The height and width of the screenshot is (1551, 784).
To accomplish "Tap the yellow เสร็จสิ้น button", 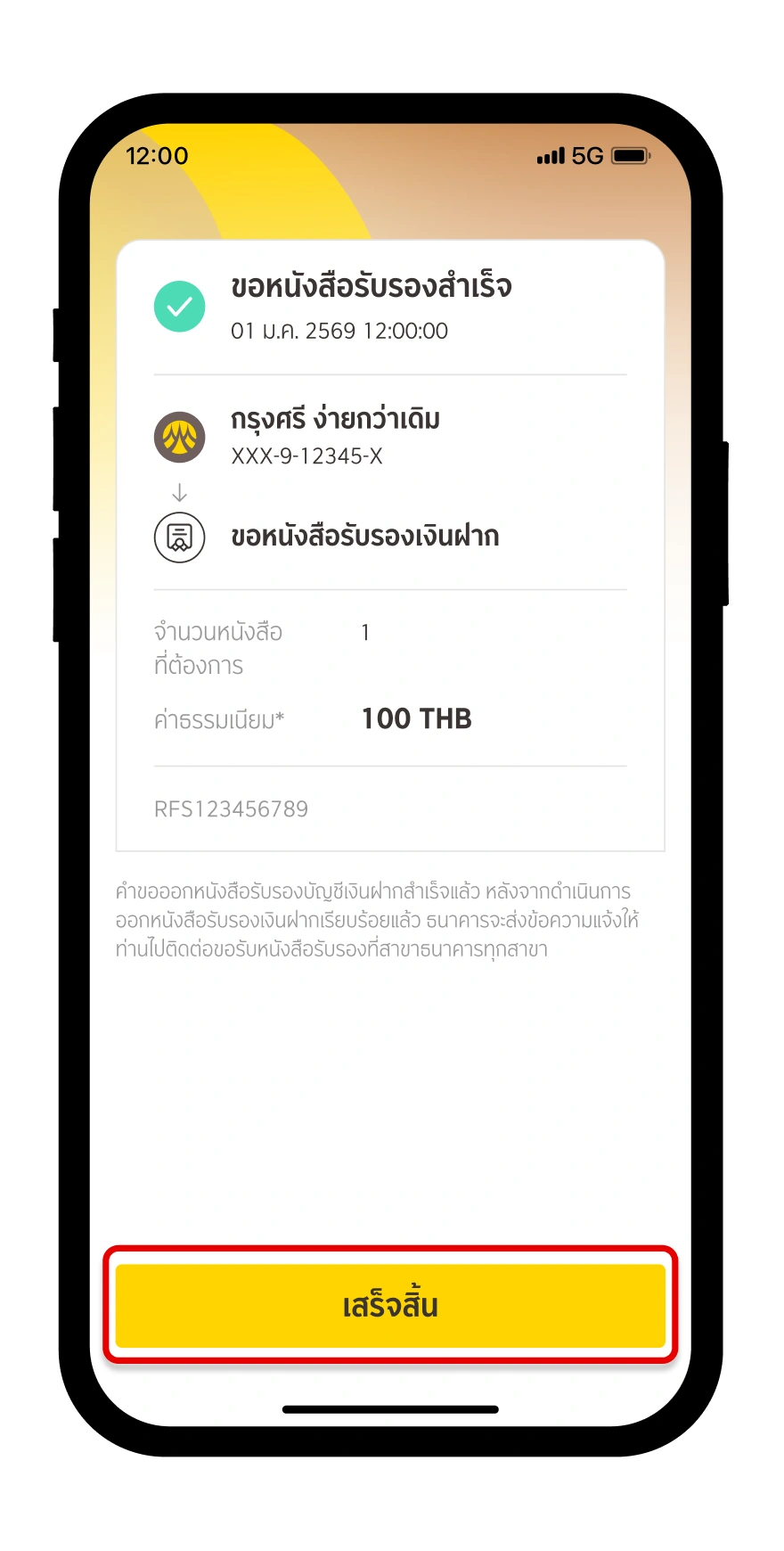I will pyautogui.click(x=390, y=1305).
